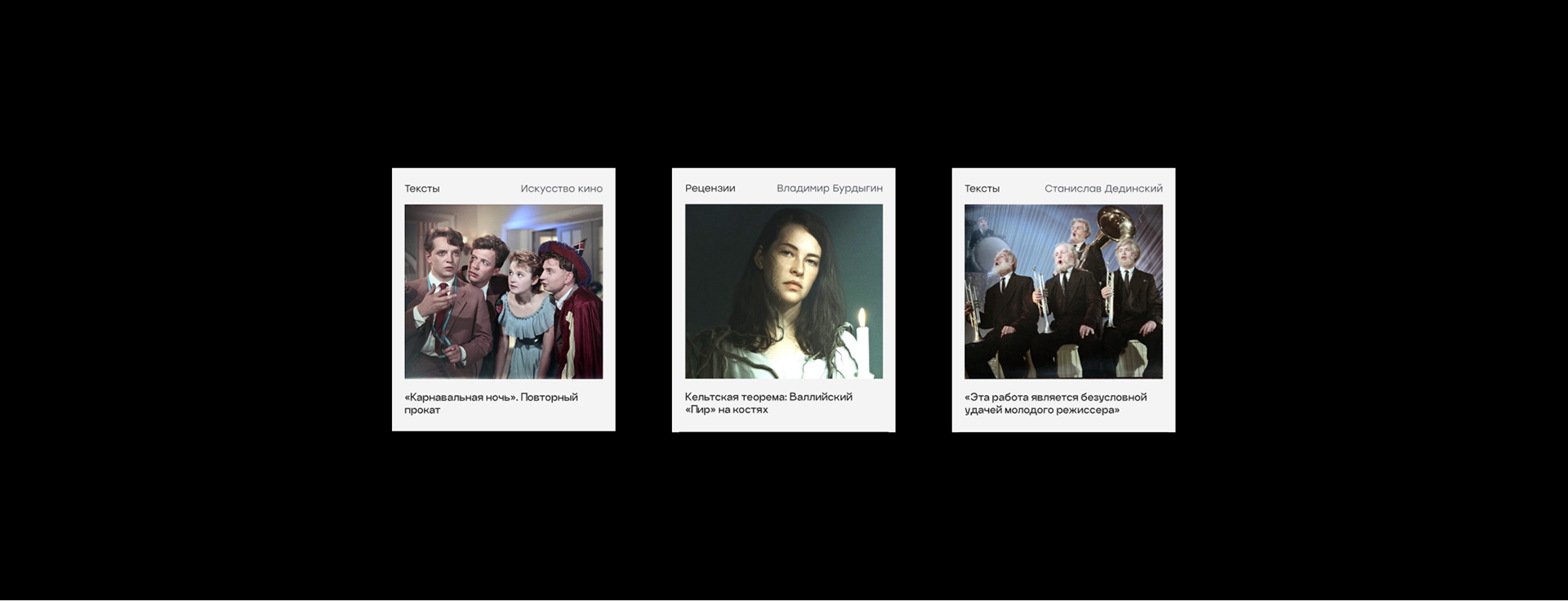The width and height of the screenshot is (1568, 601).
Task: Open the «Карнавальная ночь» article card
Action: coord(503,292)
